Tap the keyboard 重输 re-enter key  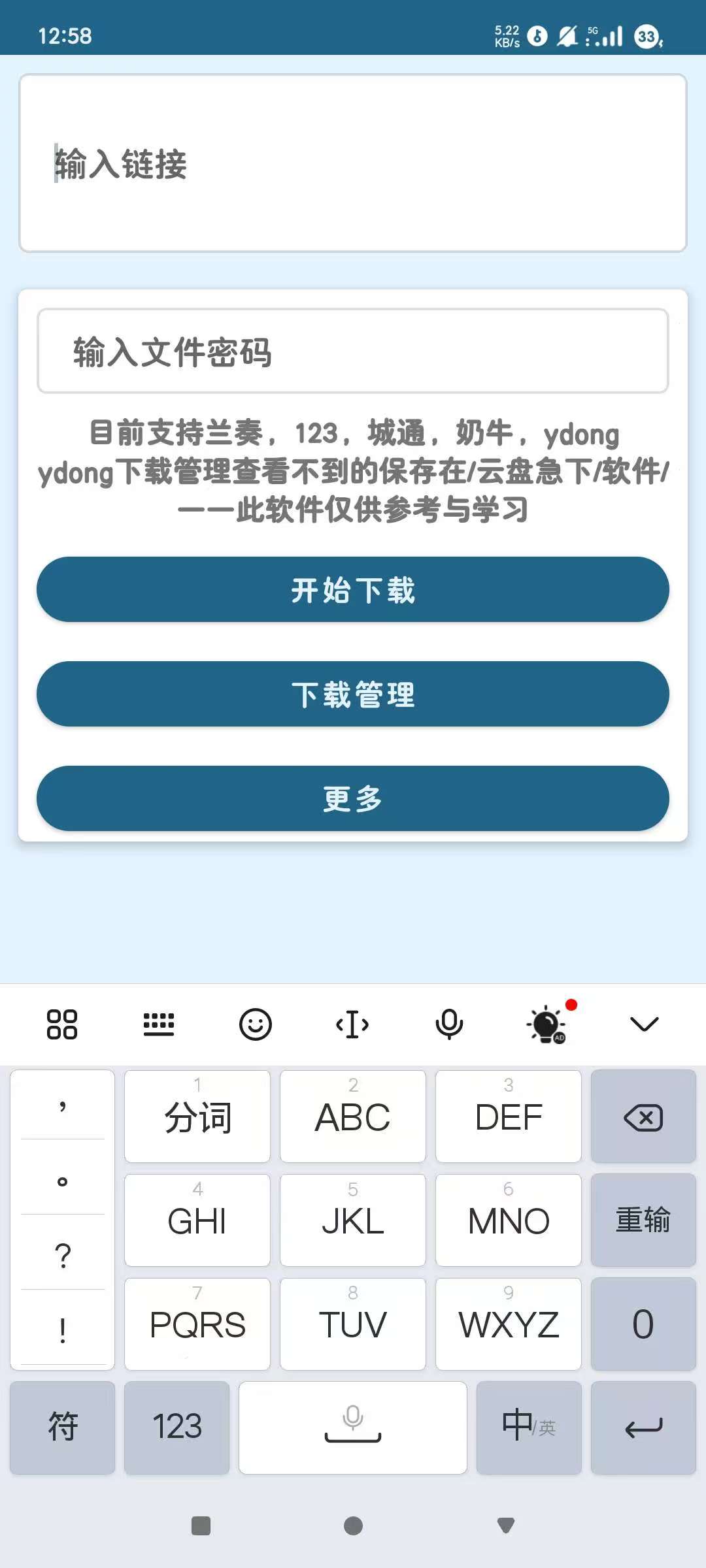[x=643, y=1220]
